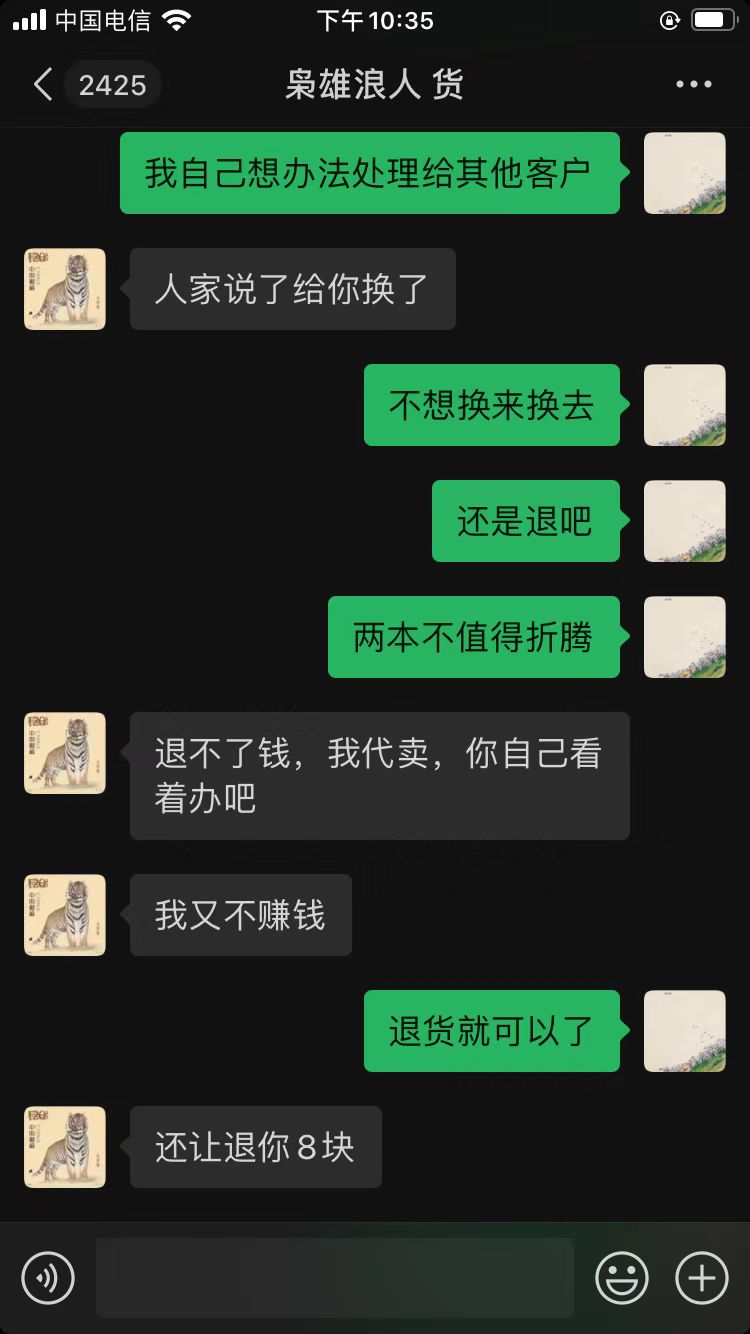Open the emoji sticker panel
The height and width of the screenshot is (1334, 750).
(621, 1277)
